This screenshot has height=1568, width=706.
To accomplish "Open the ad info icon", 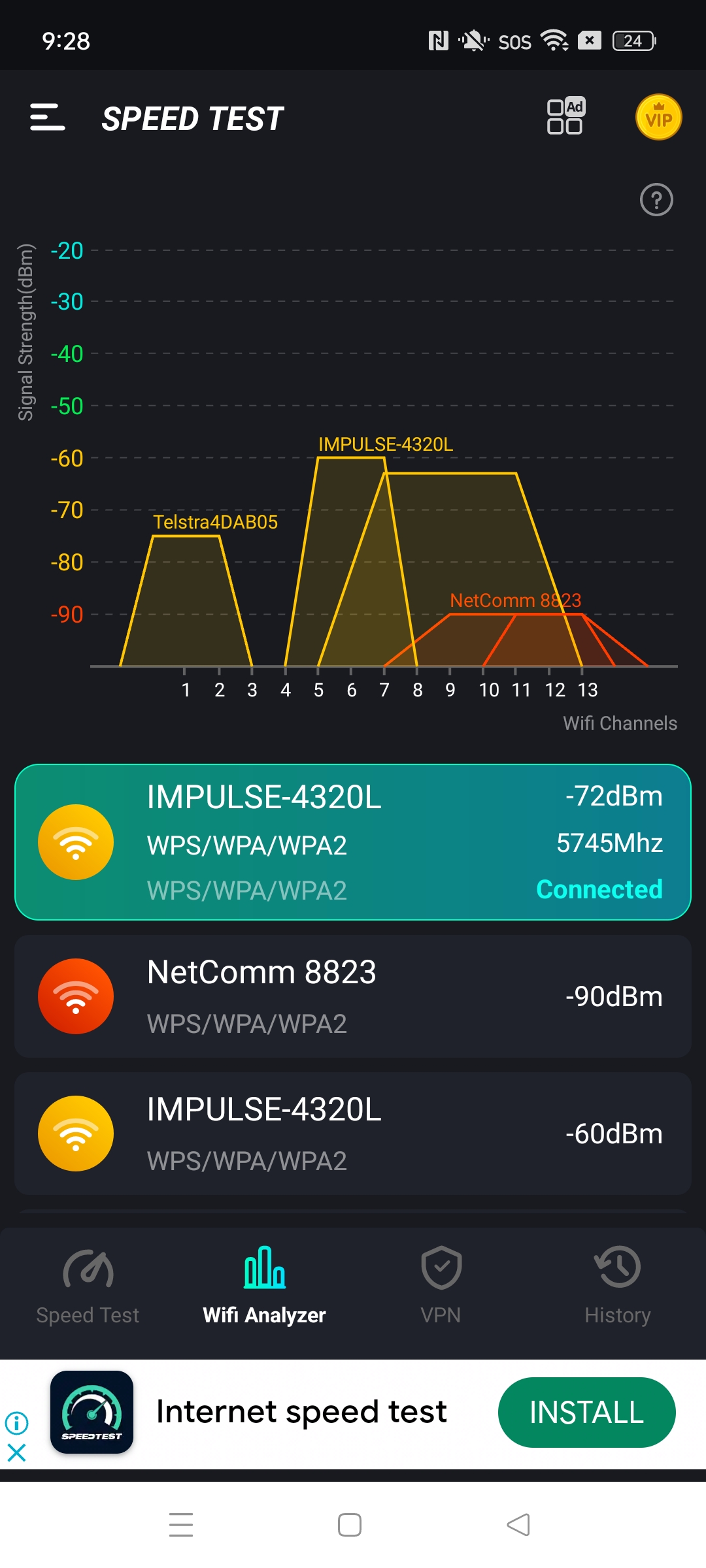I will (x=16, y=1422).
